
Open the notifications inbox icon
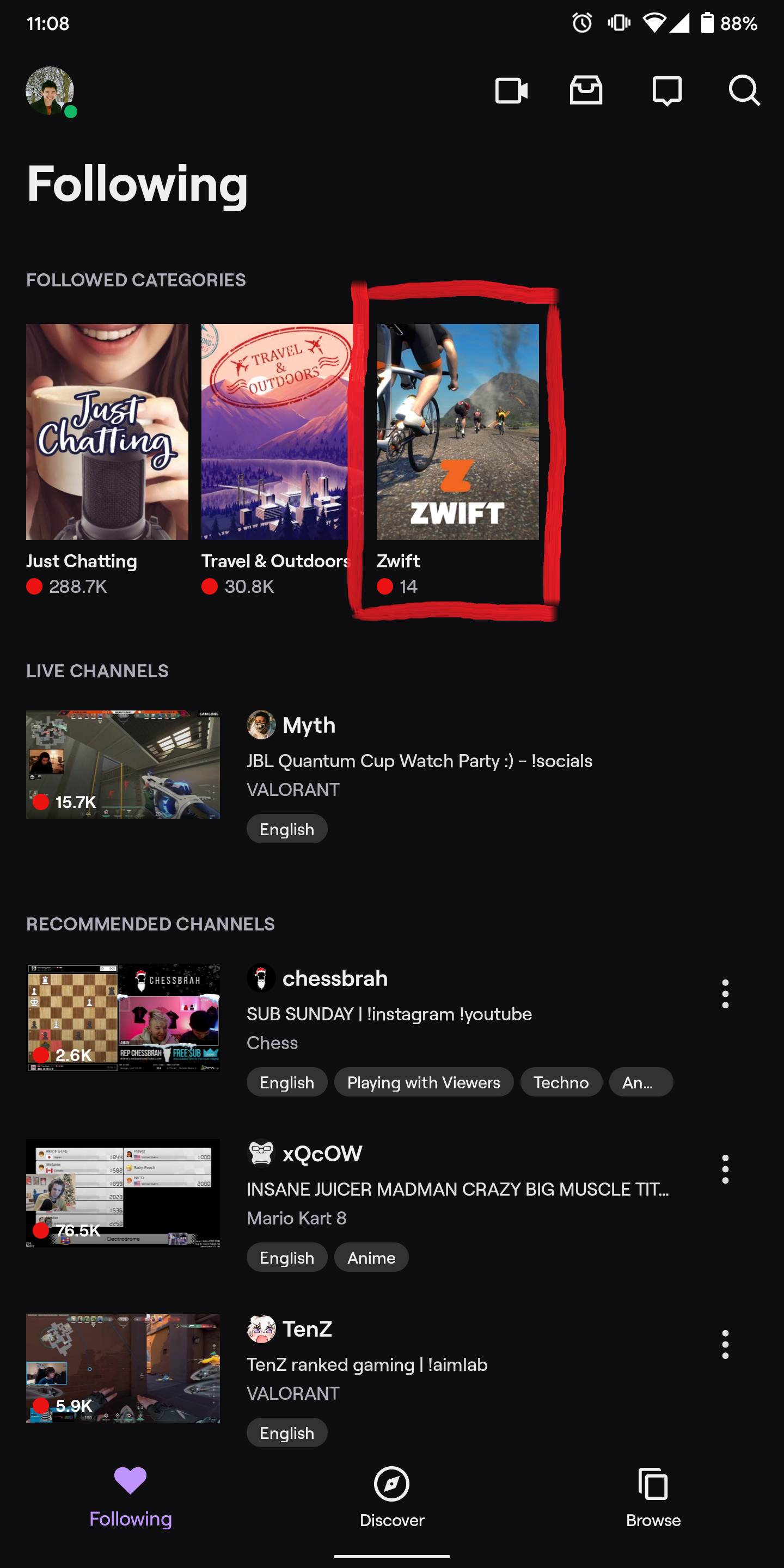tap(586, 91)
